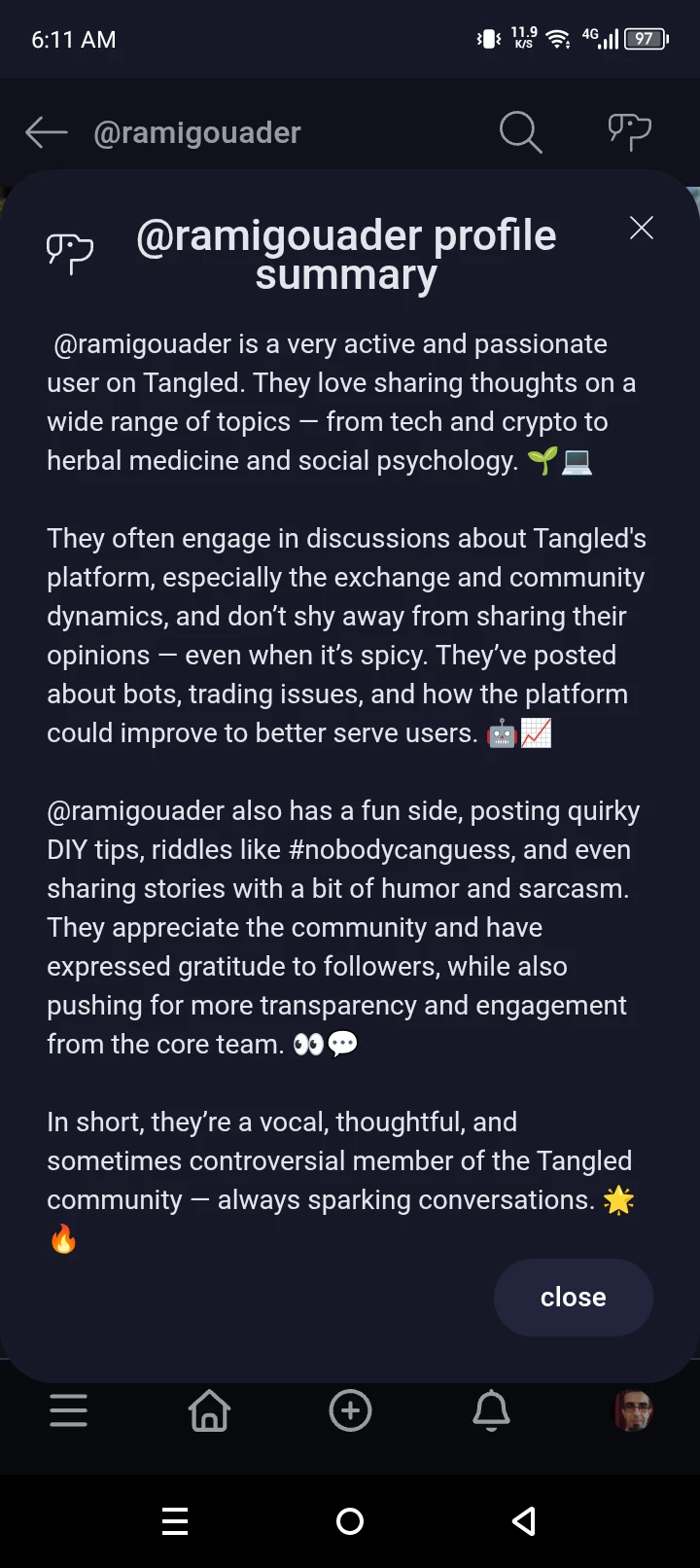Tap the system back button
This screenshot has width=700, height=1568.
point(525,1521)
